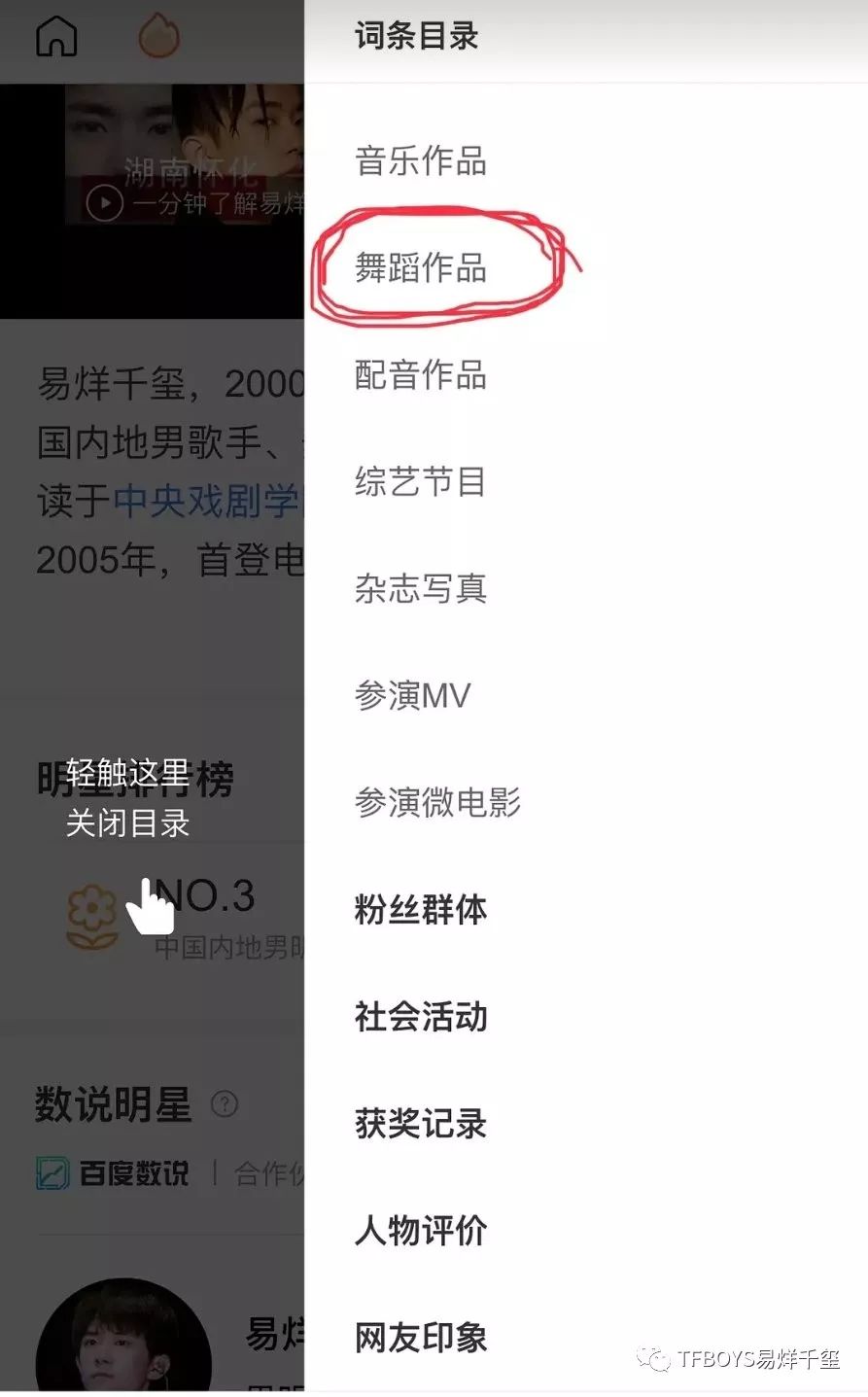
Task: Open 音乐作品 section from the directory
Action: [x=420, y=161]
